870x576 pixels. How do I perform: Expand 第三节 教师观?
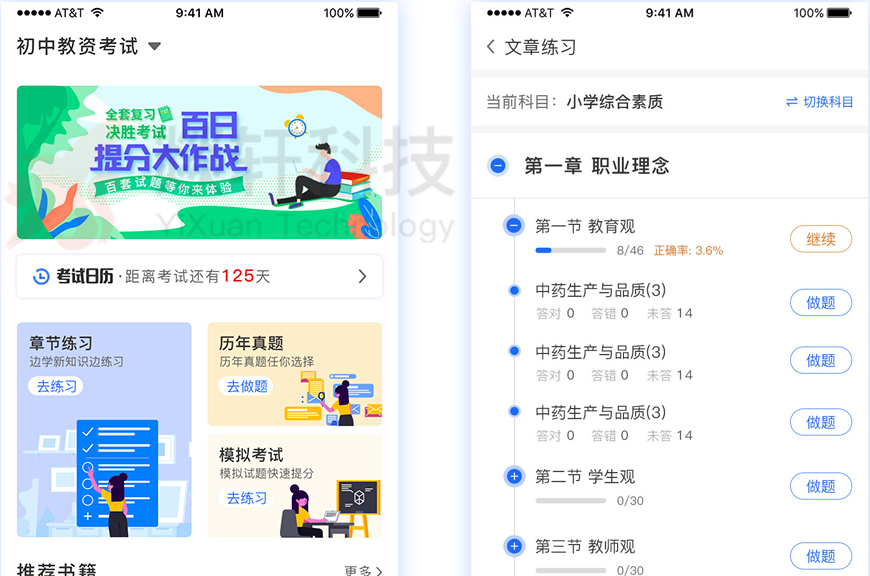(x=514, y=547)
